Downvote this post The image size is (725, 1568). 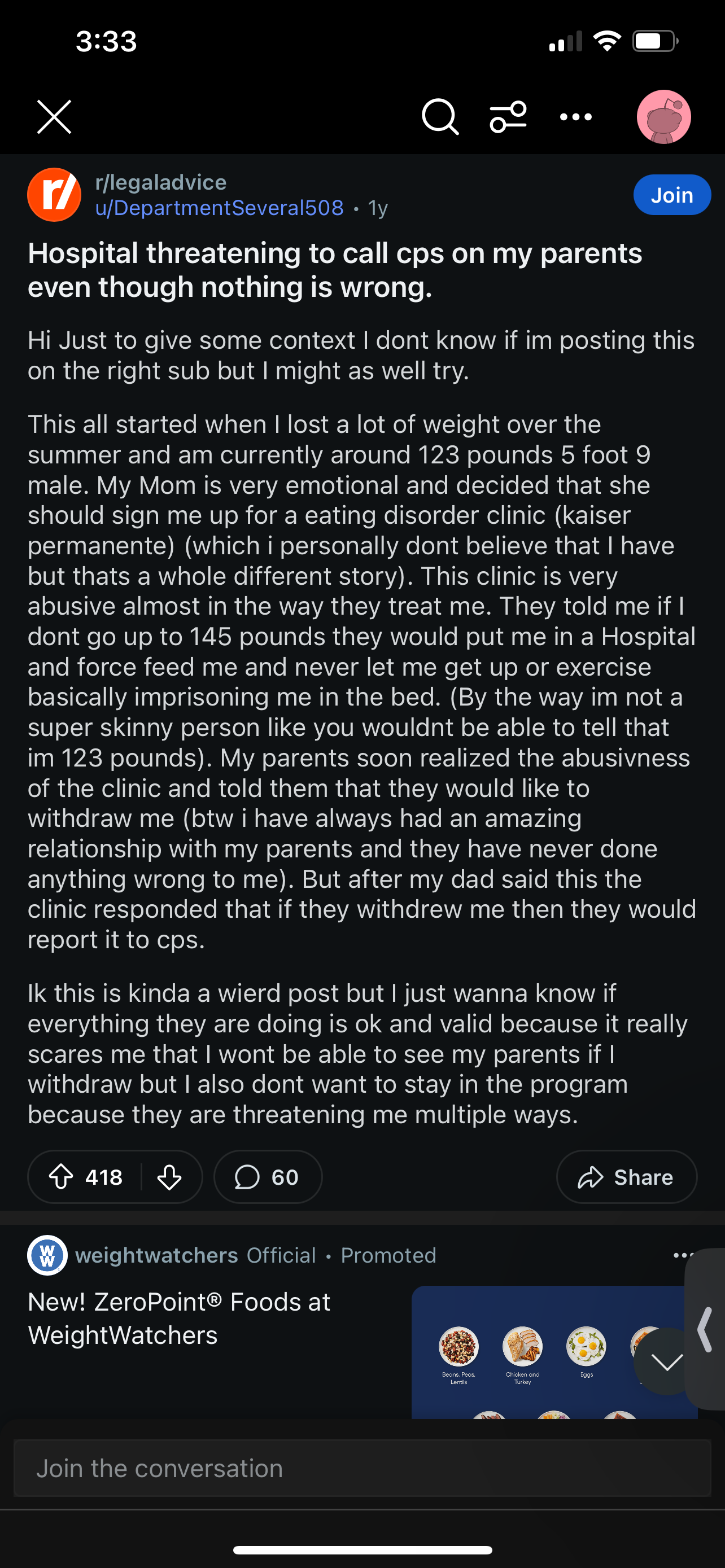pos(169,1177)
